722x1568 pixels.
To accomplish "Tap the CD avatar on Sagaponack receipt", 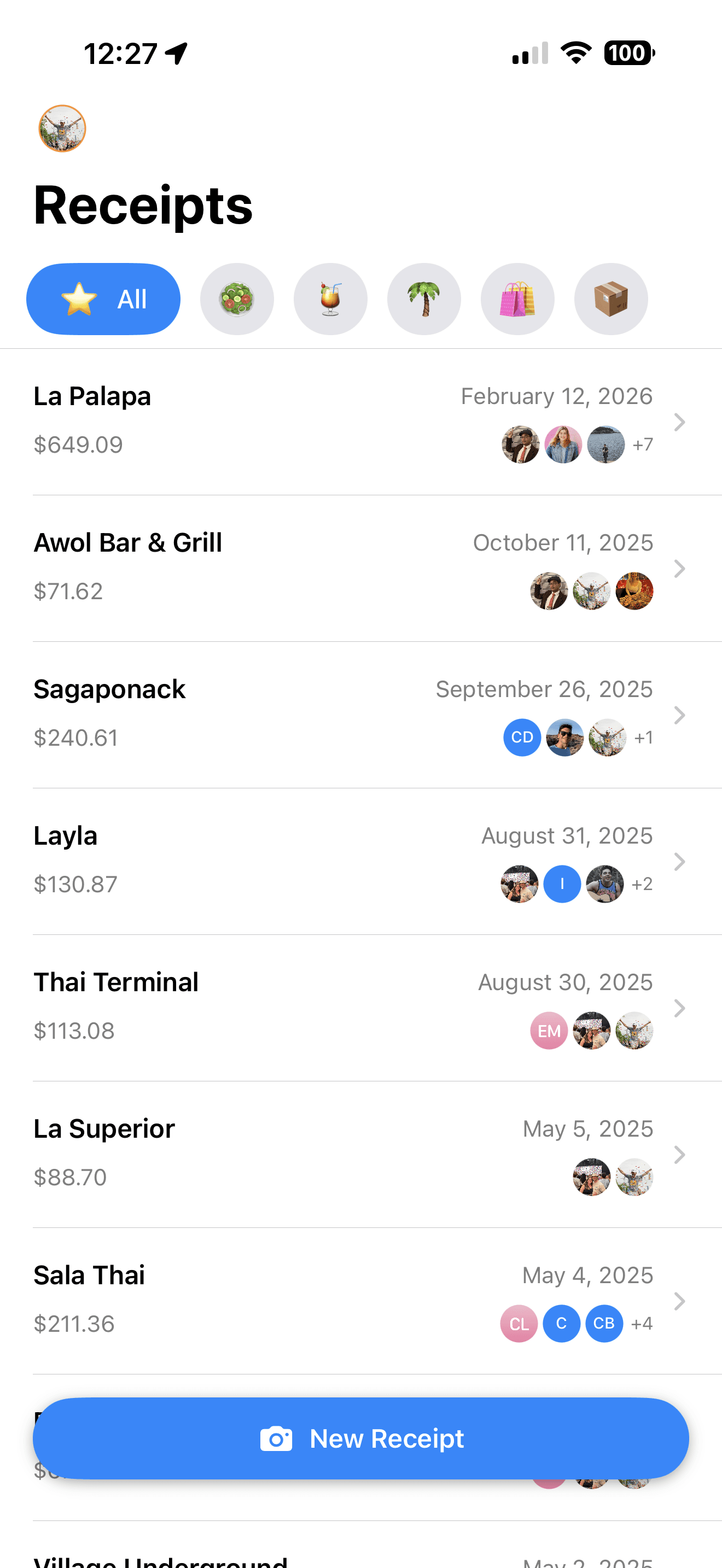I will point(522,737).
